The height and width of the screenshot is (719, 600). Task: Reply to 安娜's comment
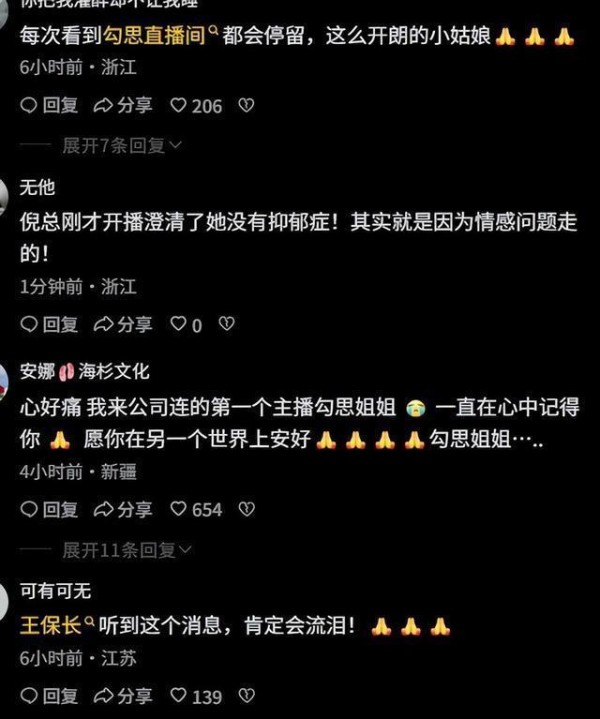click(49, 509)
